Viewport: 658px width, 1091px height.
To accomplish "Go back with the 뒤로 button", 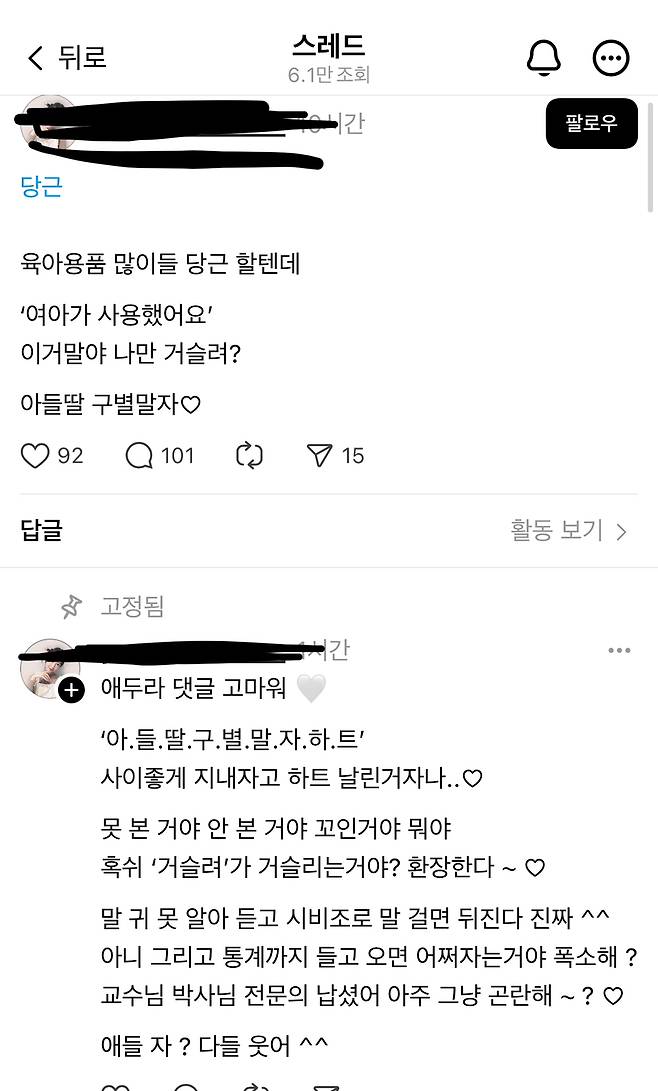I will click(x=66, y=58).
